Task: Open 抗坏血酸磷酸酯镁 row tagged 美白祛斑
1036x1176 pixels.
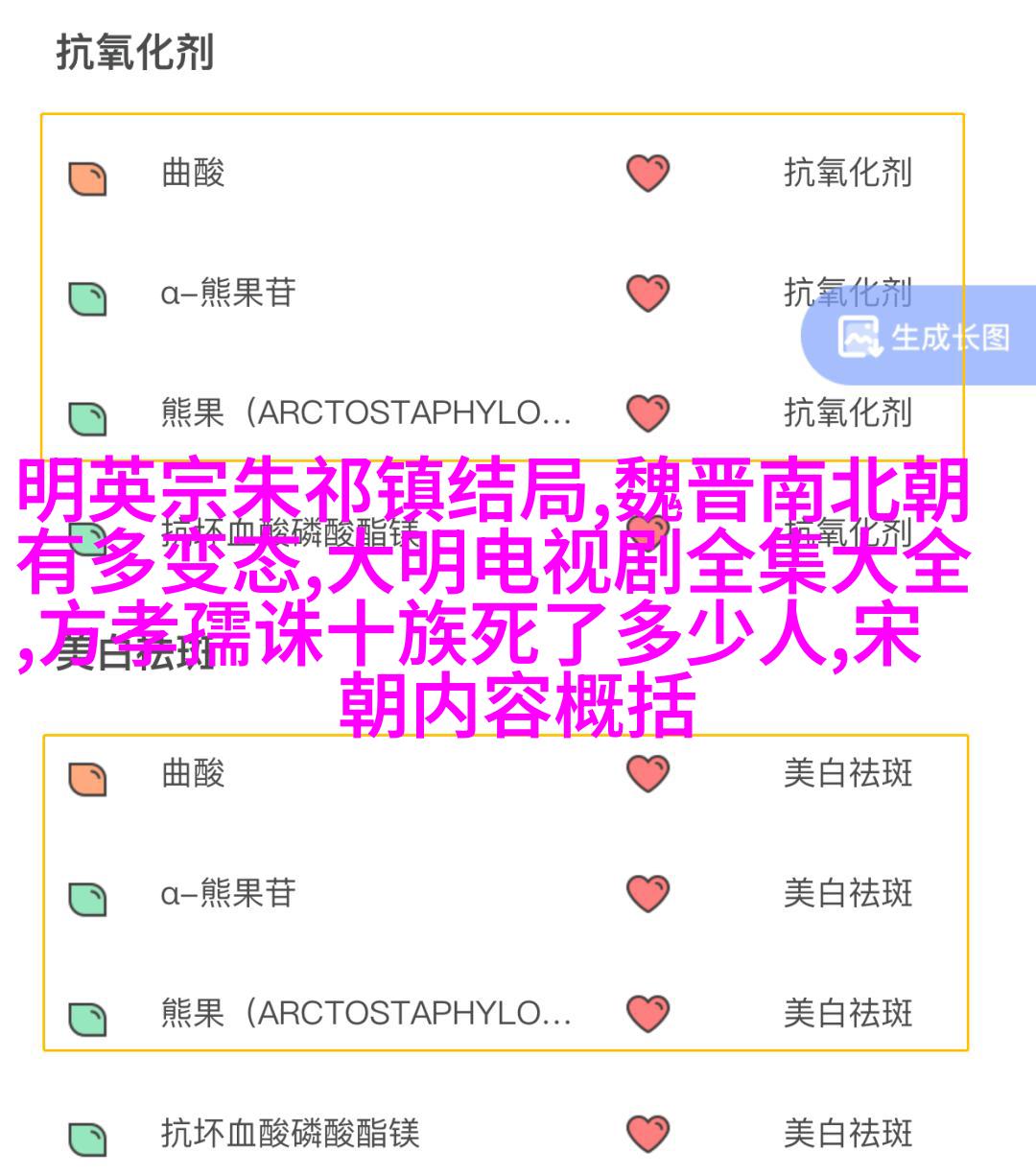Action: coord(290,1134)
